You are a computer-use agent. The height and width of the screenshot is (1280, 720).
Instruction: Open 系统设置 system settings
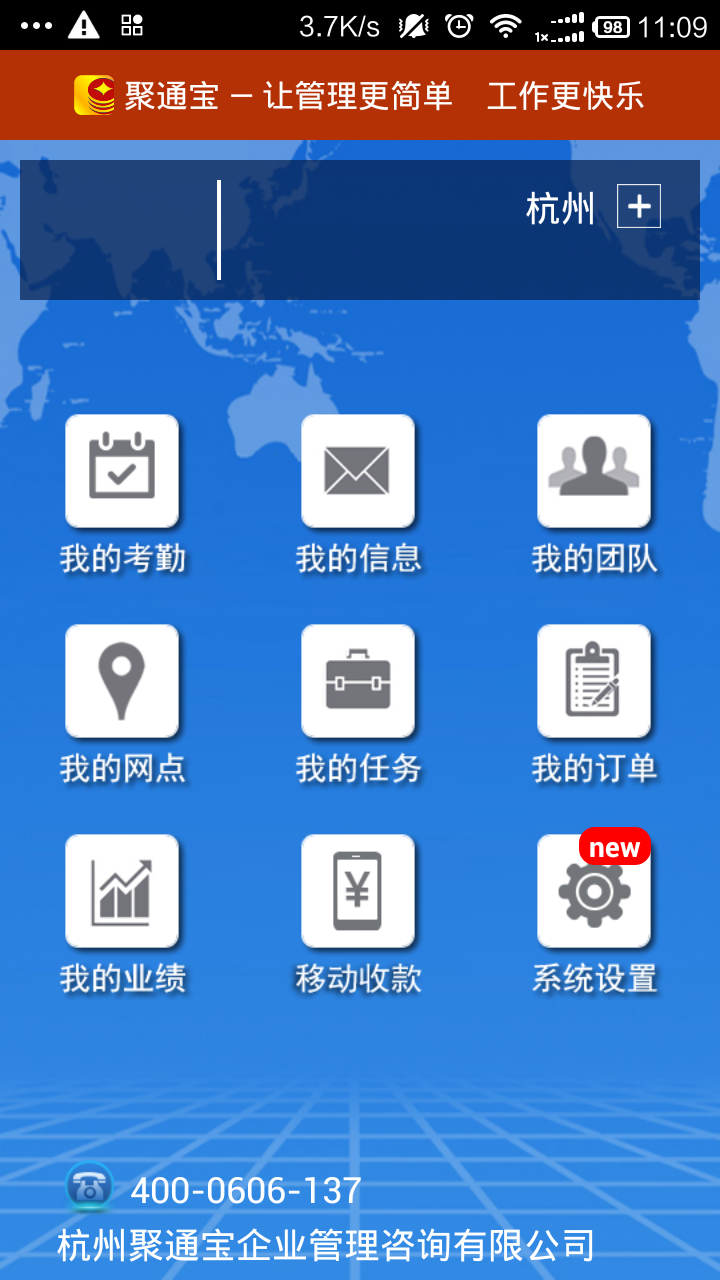click(594, 891)
